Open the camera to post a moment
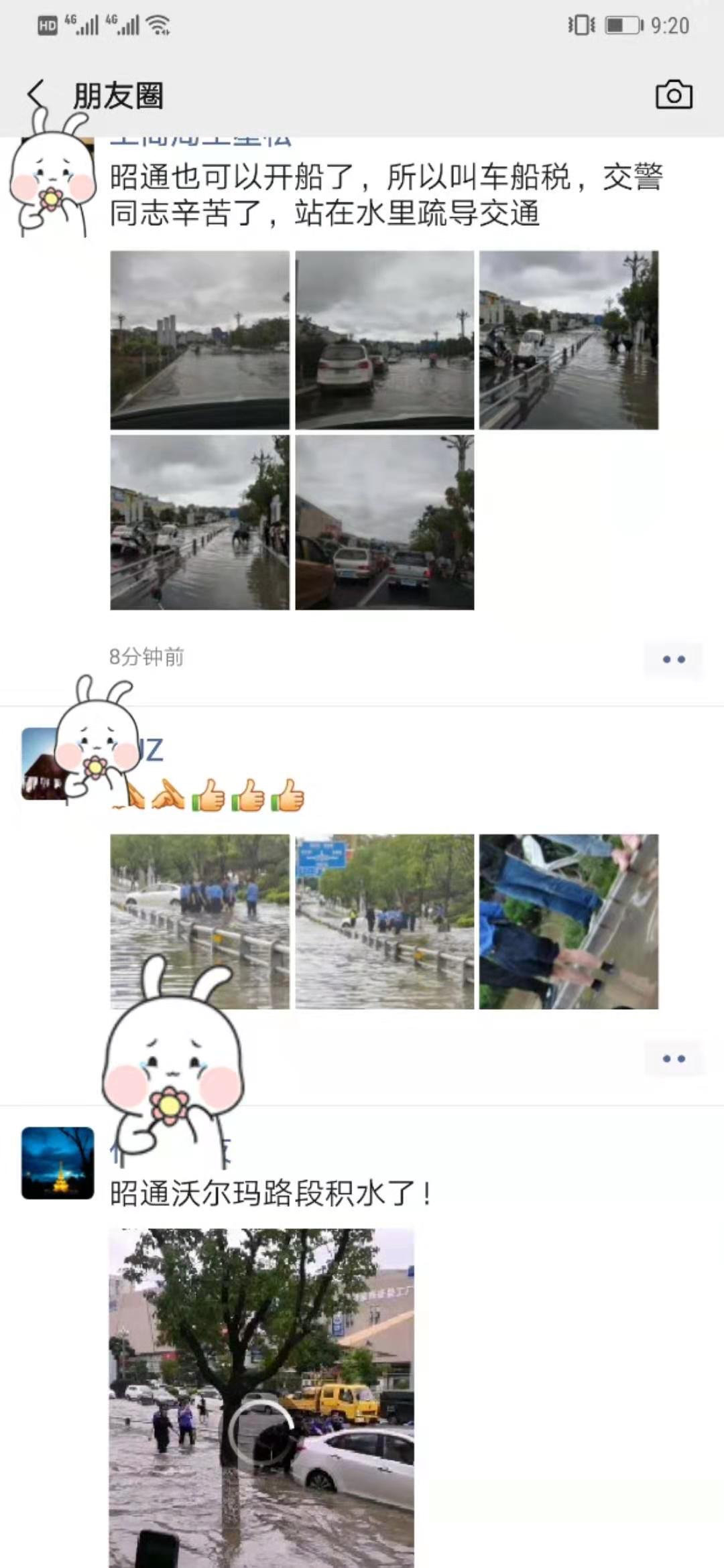This screenshot has width=724, height=1568. (x=673, y=95)
